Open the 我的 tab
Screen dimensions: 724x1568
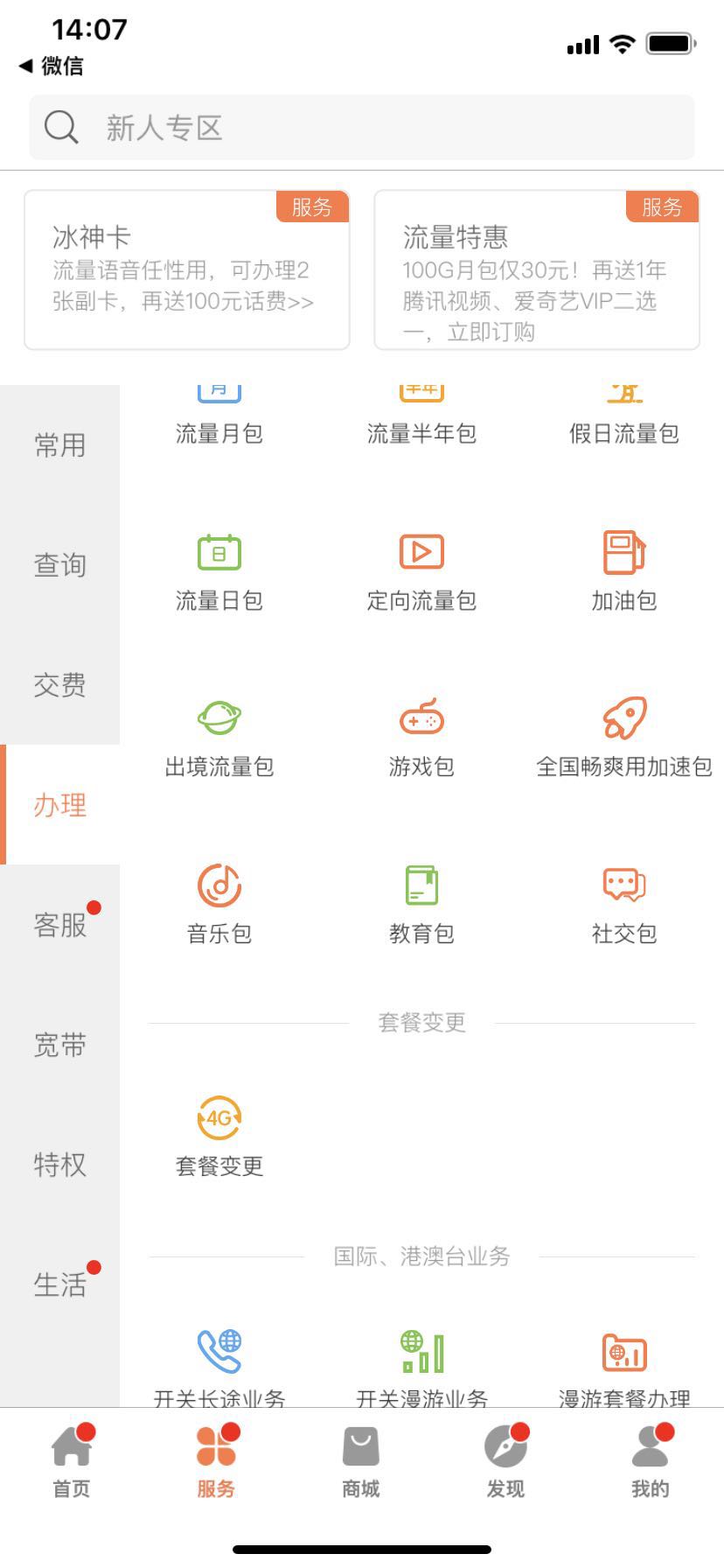click(650, 1460)
